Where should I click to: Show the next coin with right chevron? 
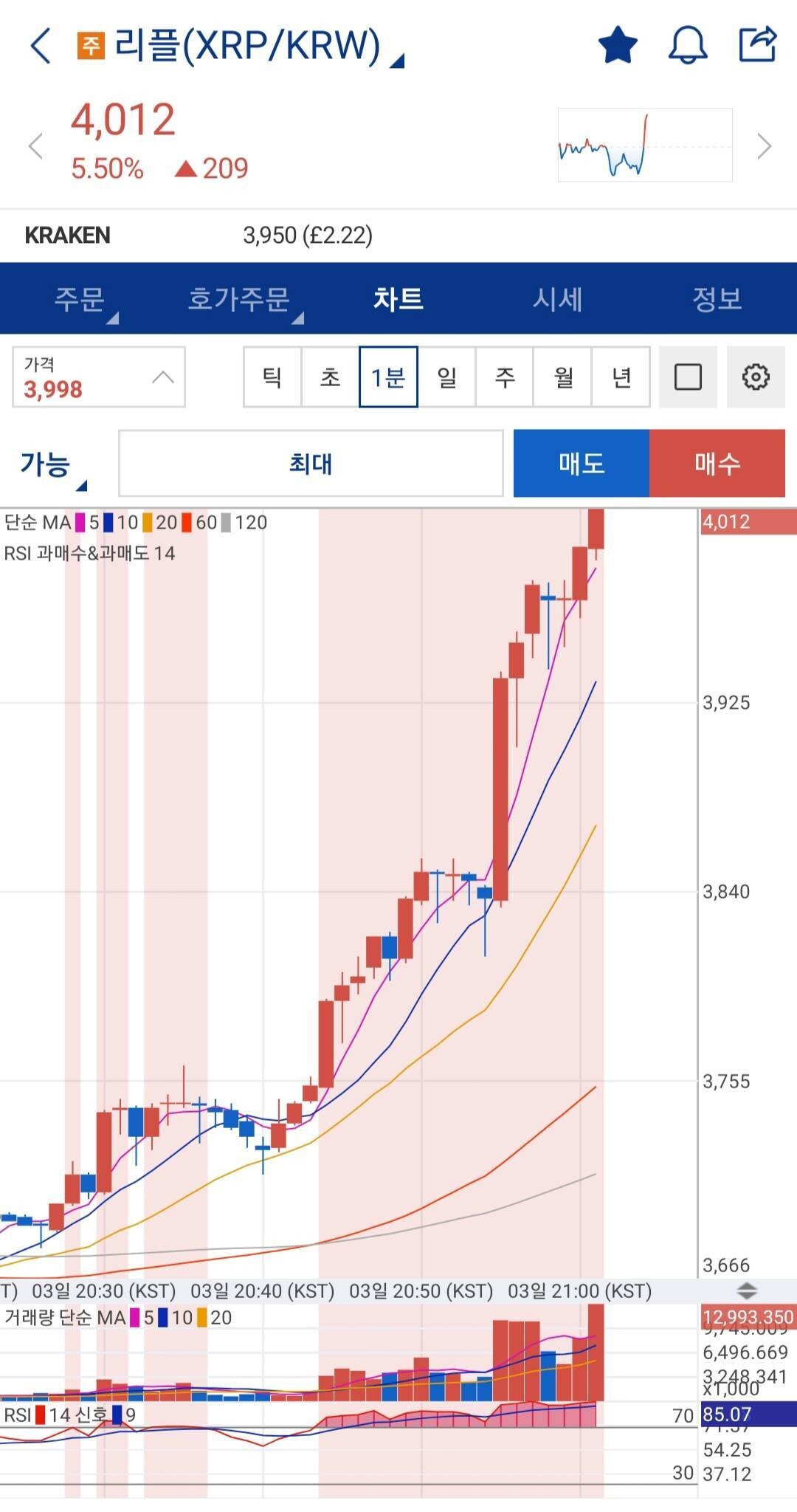(765, 145)
